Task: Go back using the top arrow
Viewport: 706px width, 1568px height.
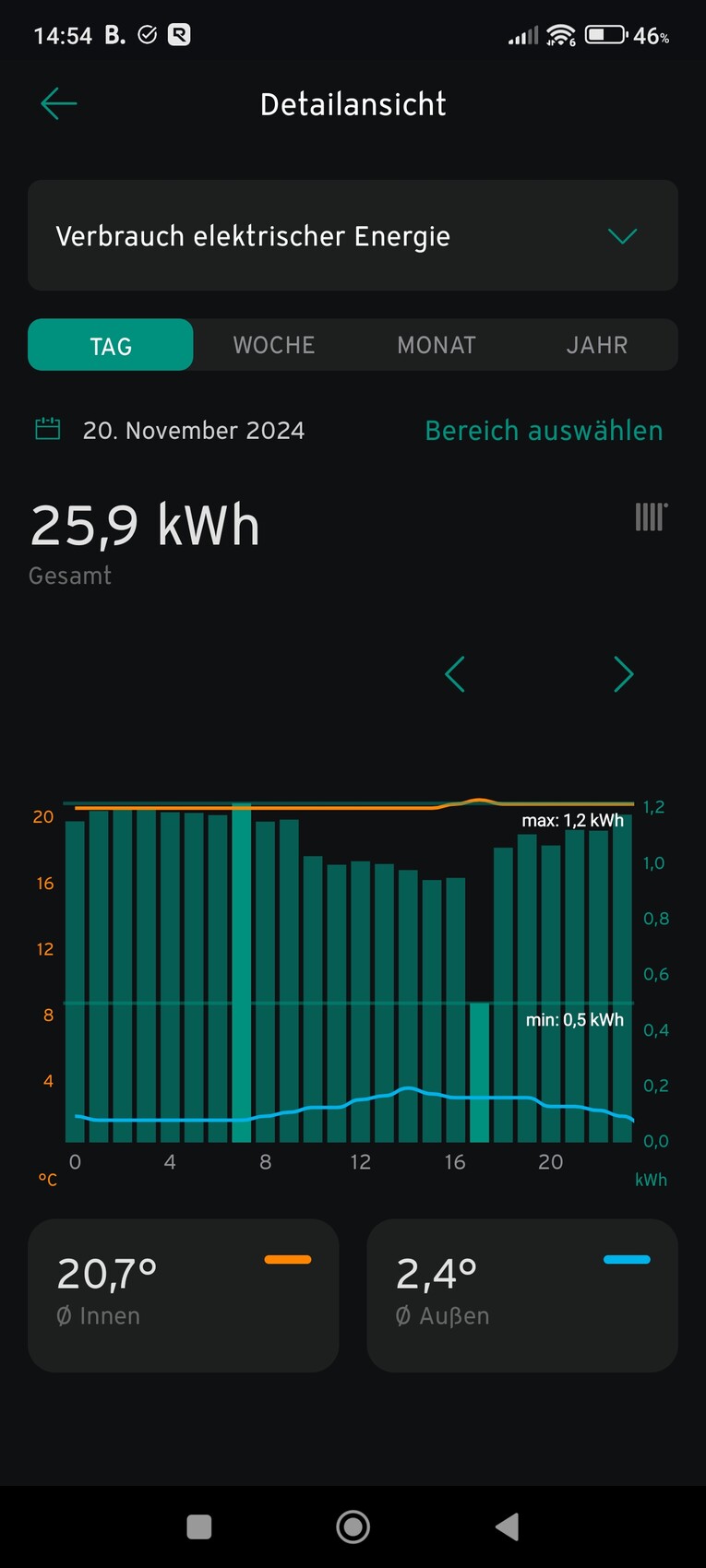Action: 59,104
